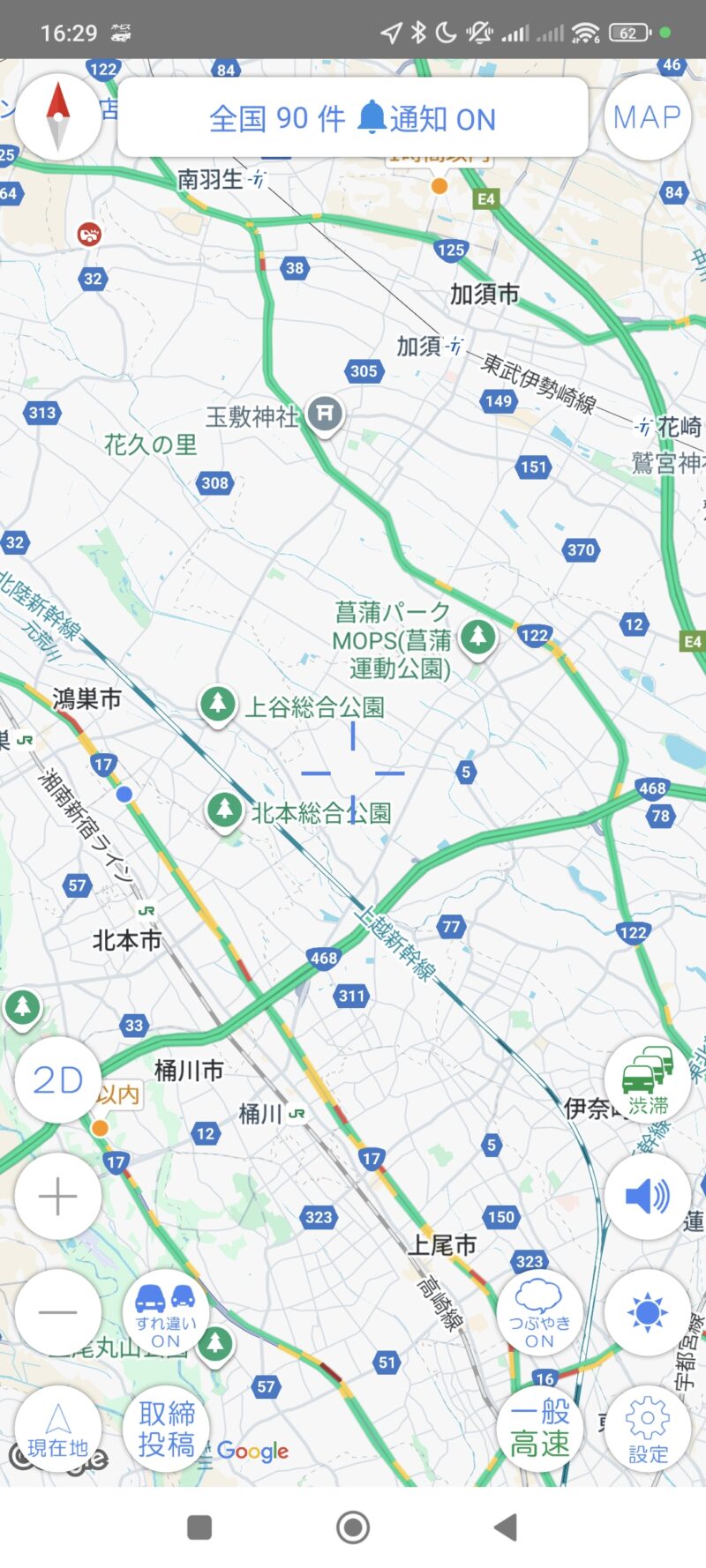Switch the 一般 高速 road type
Image resolution: width=706 pixels, height=1568 pixels.
click(539, 1429)
